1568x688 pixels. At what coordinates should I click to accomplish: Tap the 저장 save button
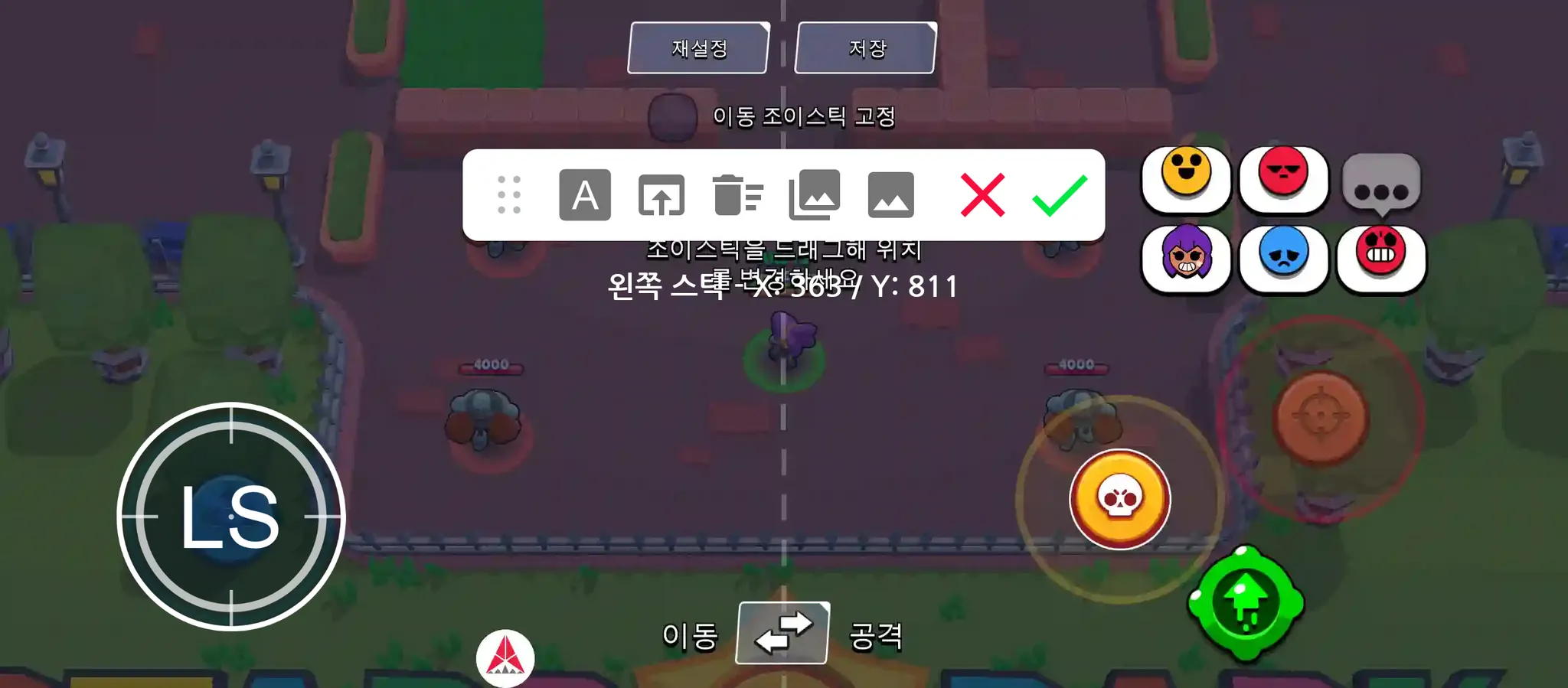pyautogui.click(x=866, y=48)
